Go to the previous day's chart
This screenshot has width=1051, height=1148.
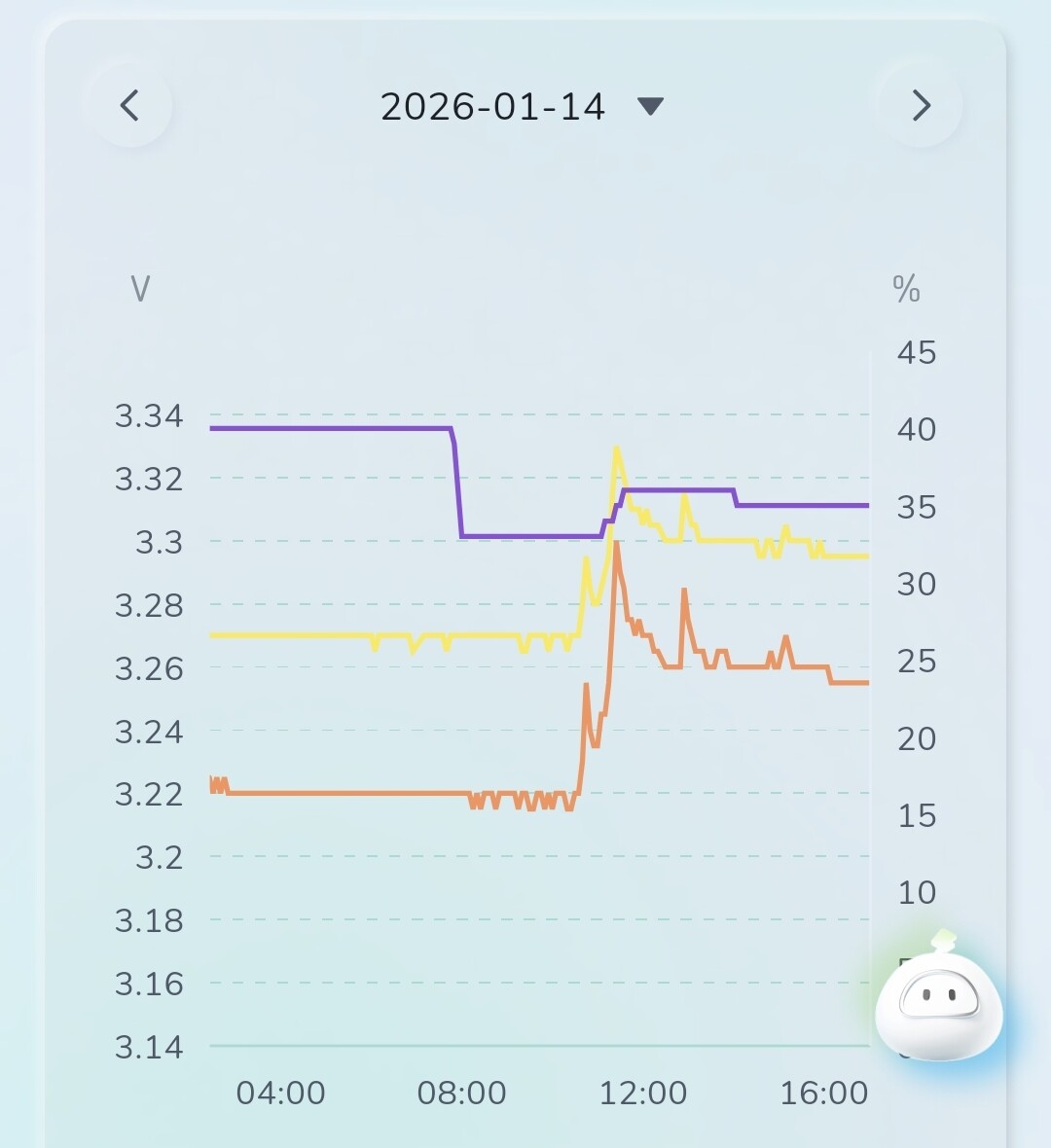pyautogui.click(x=130, y=105)
